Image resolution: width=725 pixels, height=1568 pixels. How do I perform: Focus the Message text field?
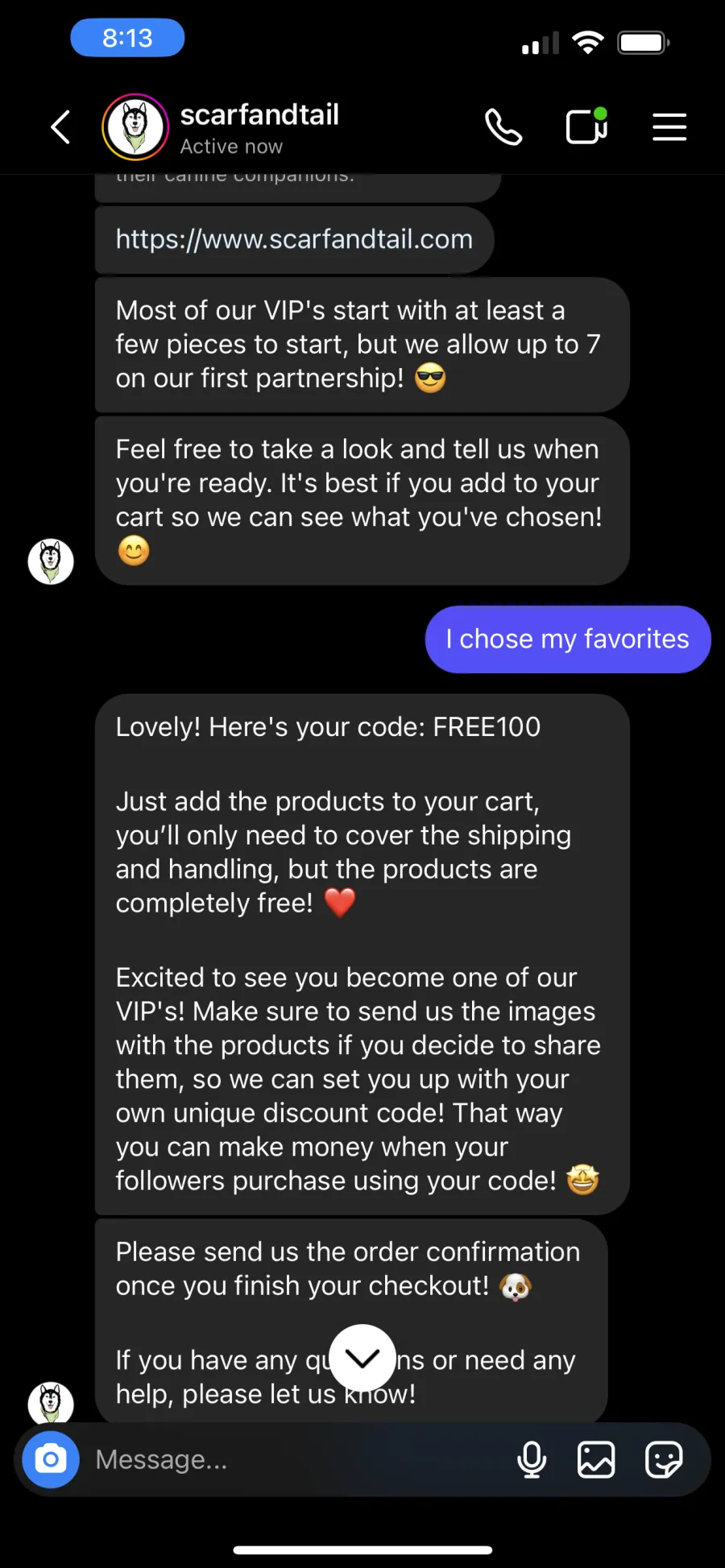click(298, 1459)
